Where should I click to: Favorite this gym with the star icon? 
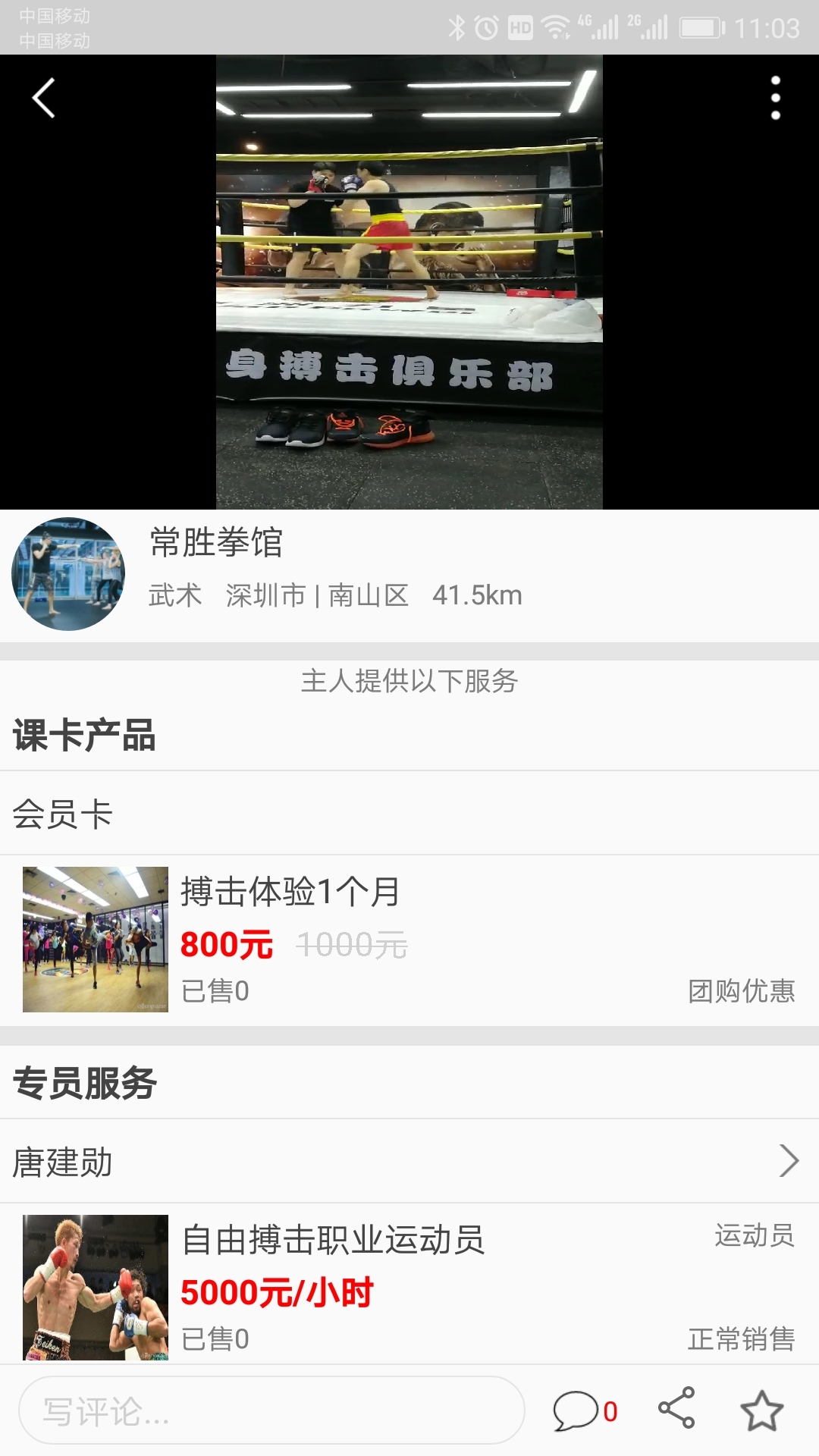tap(761, 1410)
